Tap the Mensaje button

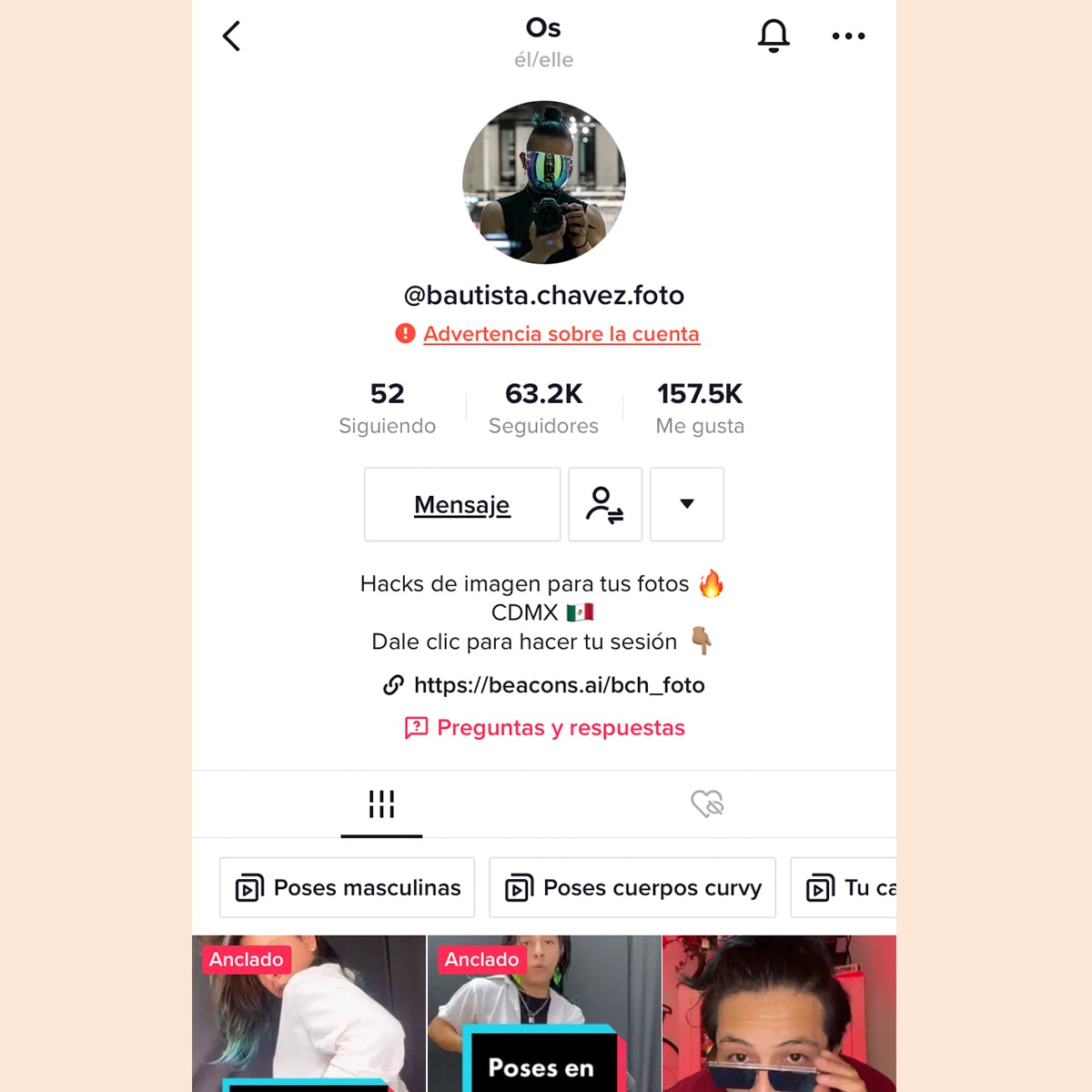pos(462,505)
